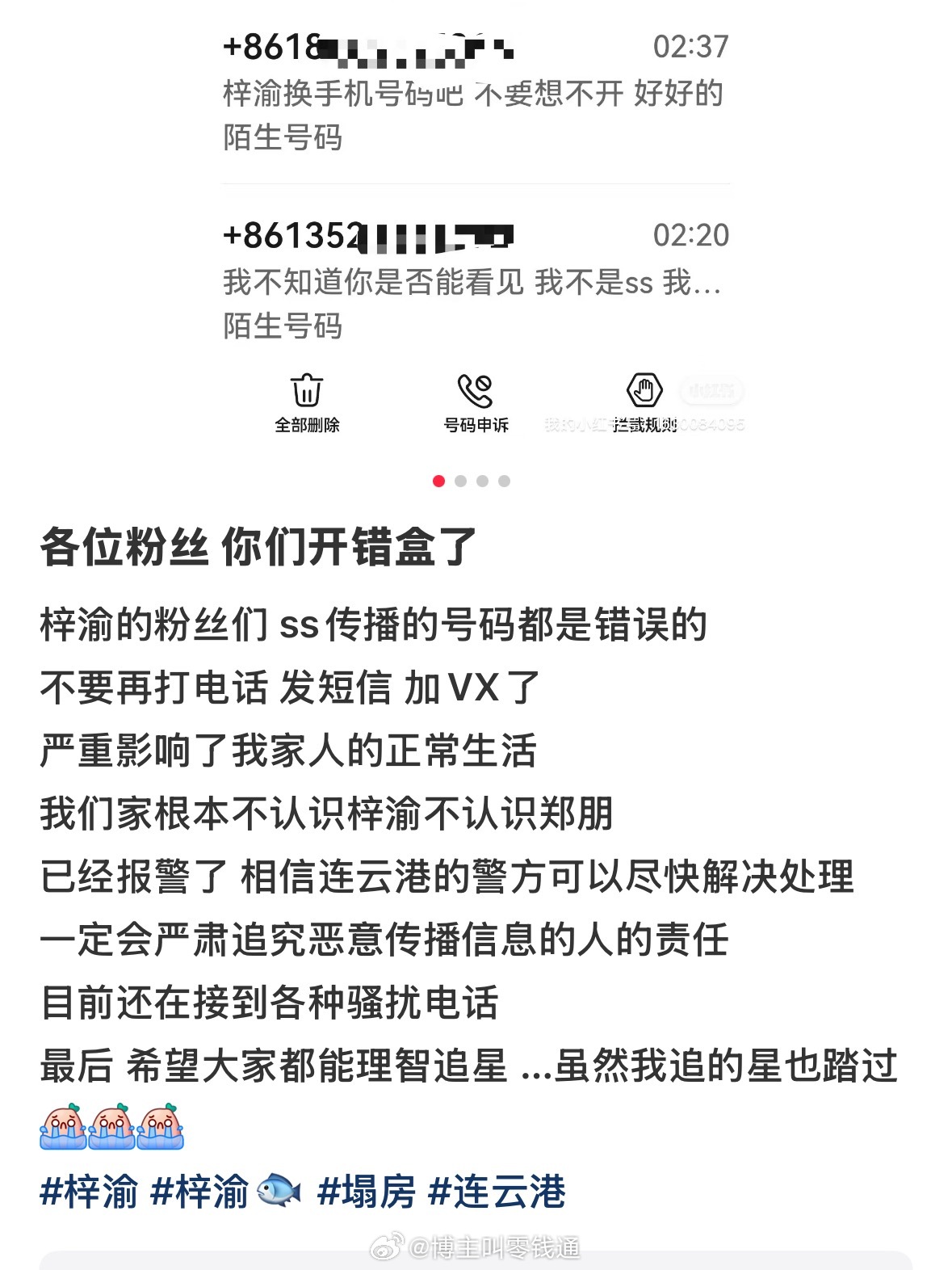The width and height of the screenshot is (952, 1270).
Task: Open the #塌房 hashtag
Action: [x=367, y=1192]
